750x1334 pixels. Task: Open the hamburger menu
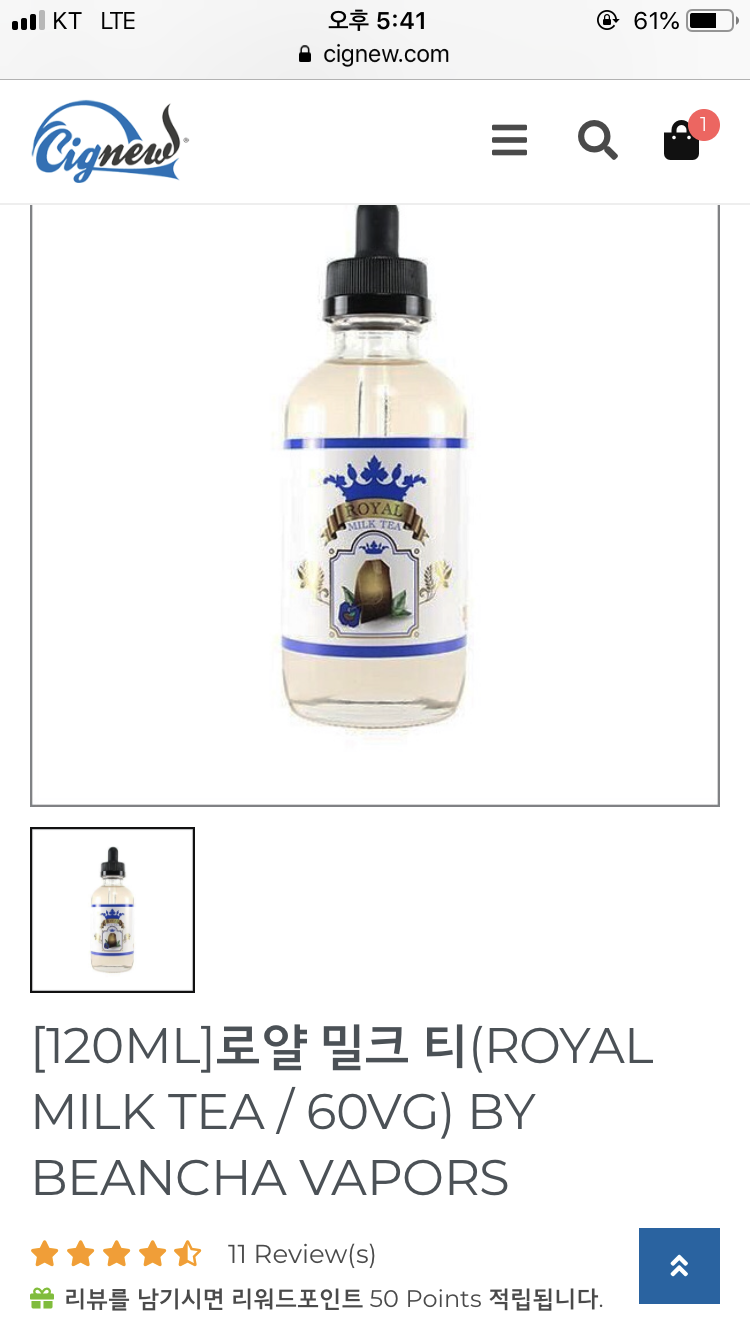(x=509, y=140)
